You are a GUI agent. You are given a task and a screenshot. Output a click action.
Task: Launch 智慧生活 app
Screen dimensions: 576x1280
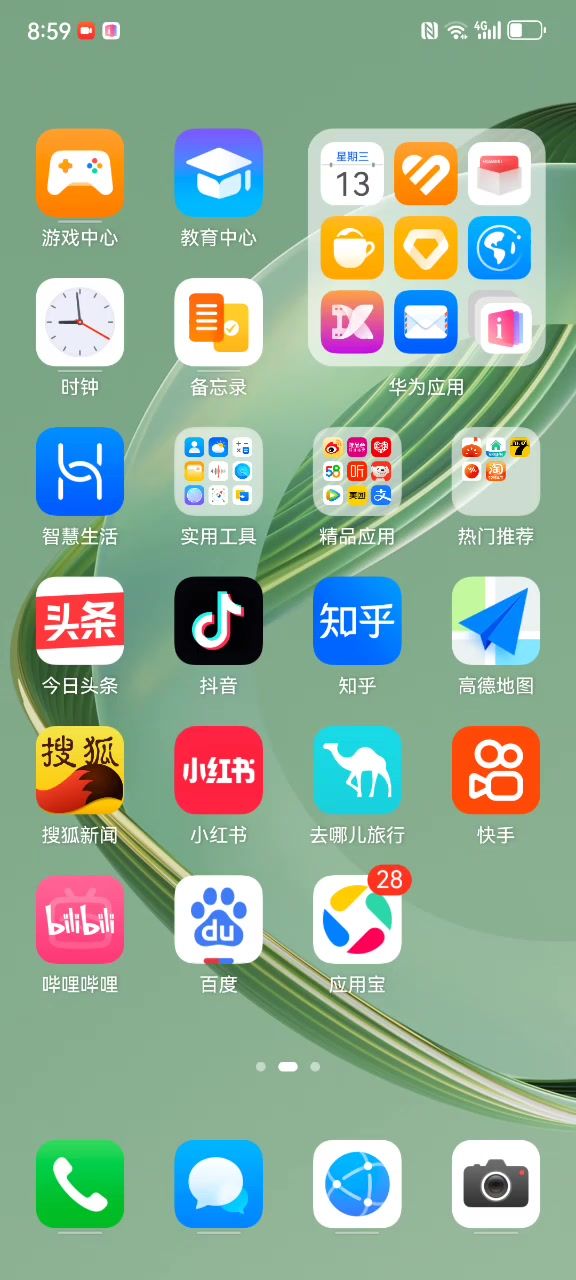80,471
